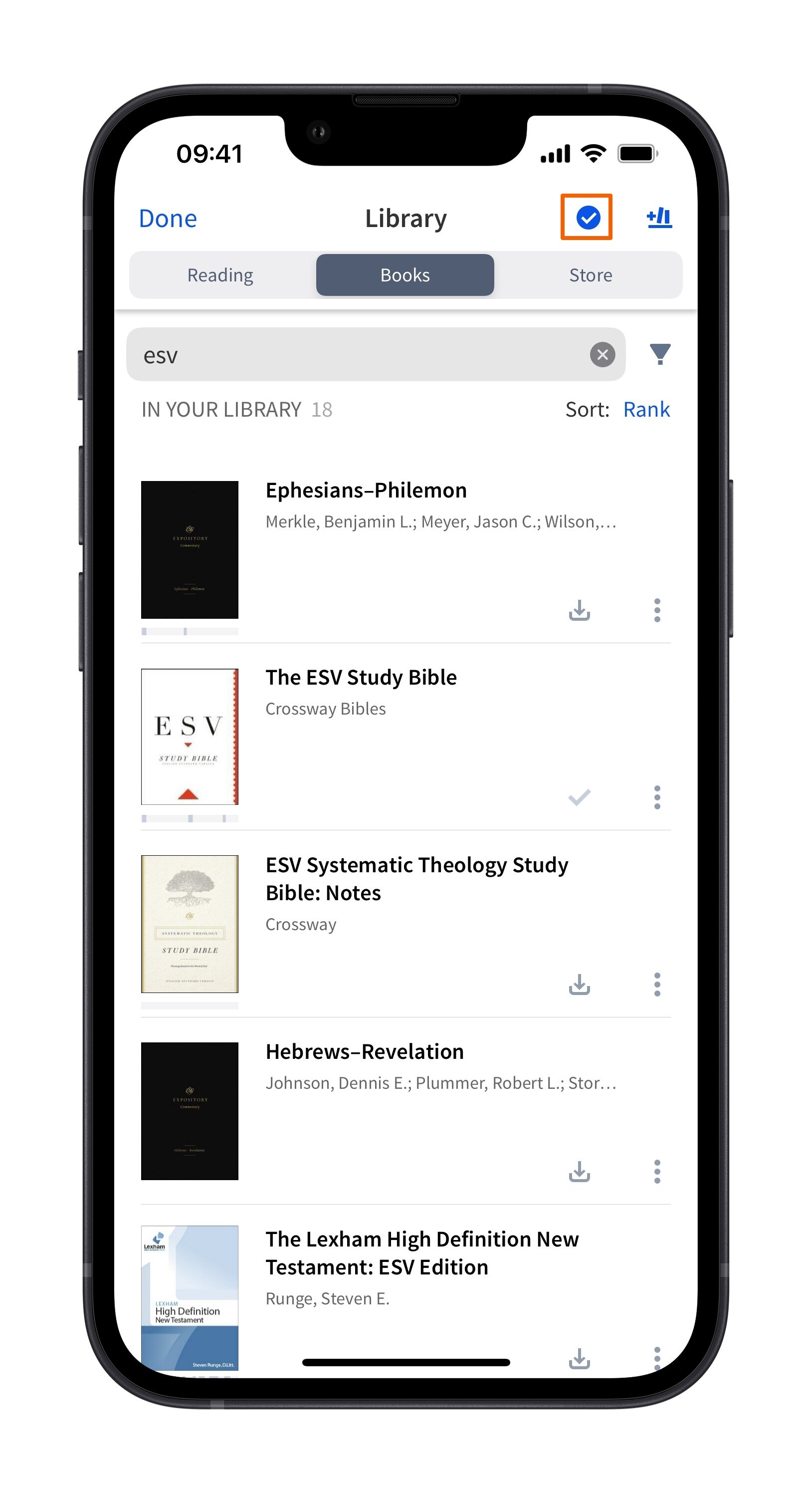Switch to the Reading tab
Screen dimensions: 812x1493
(x=220, y=275)
